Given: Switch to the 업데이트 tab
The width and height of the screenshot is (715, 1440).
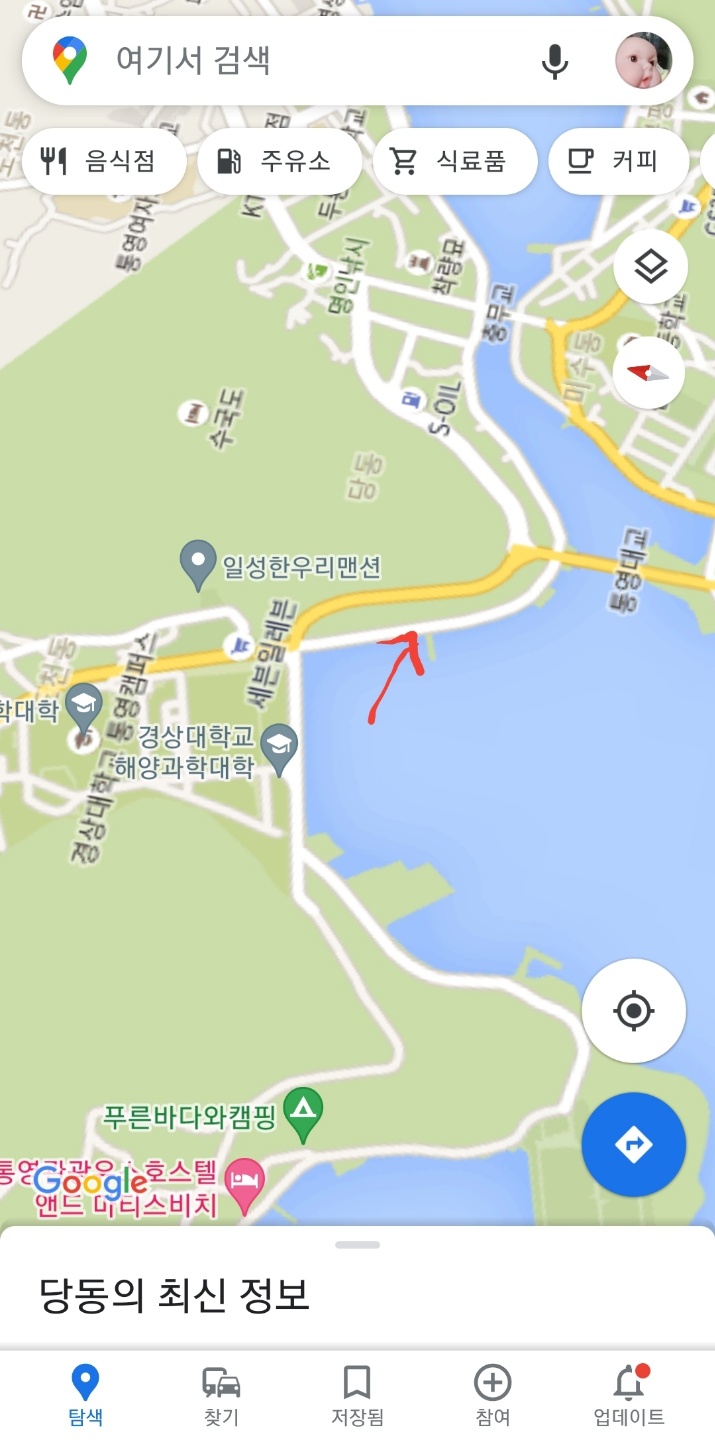Looking at the screenshot, I should [x=628, y=1396].
